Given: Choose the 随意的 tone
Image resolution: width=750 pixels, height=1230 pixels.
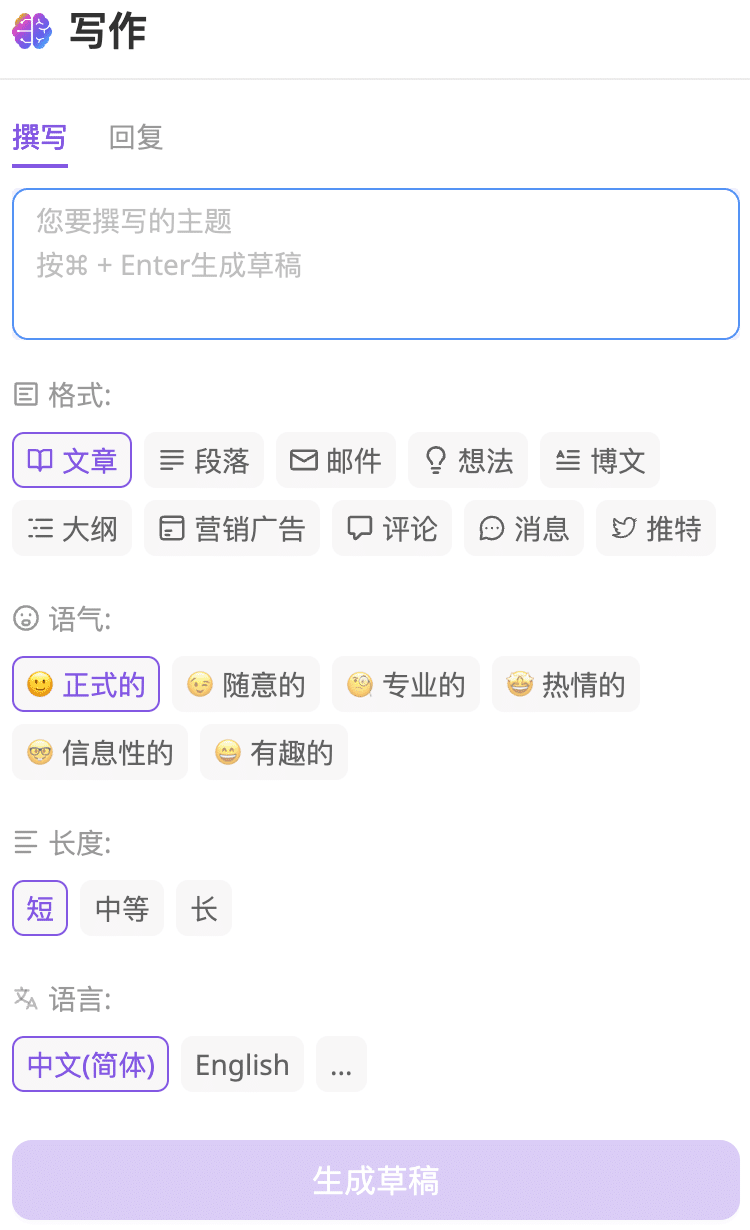Looking at the screenshot, I should (x=246, y=684).
